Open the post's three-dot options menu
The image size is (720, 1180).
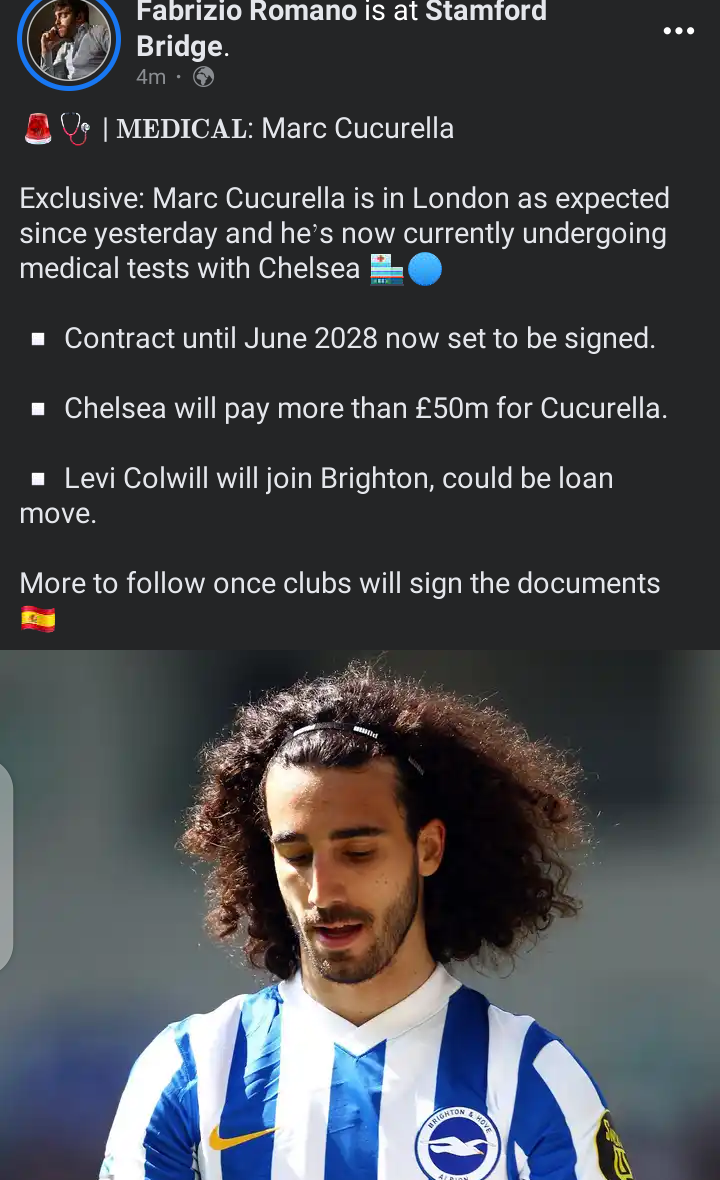pyautogui.click(x=678, y=31)
